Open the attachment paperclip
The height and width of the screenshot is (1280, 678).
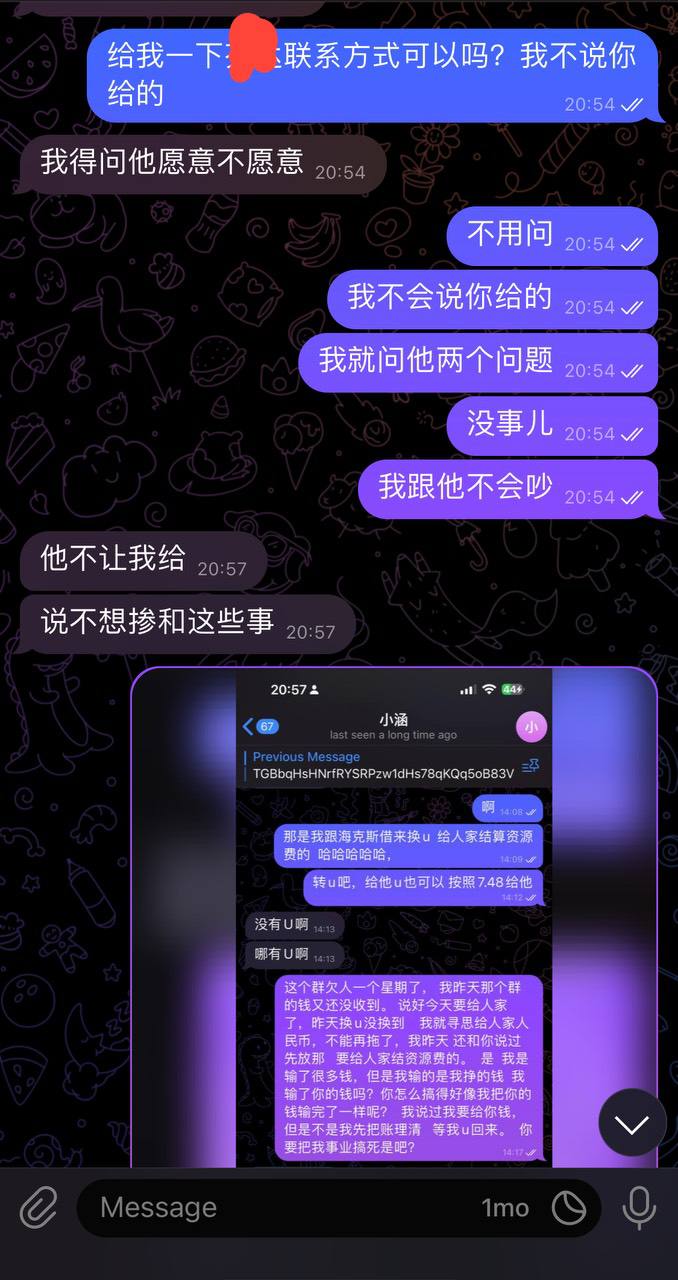pyautogui.click(x=38, y=1208)
